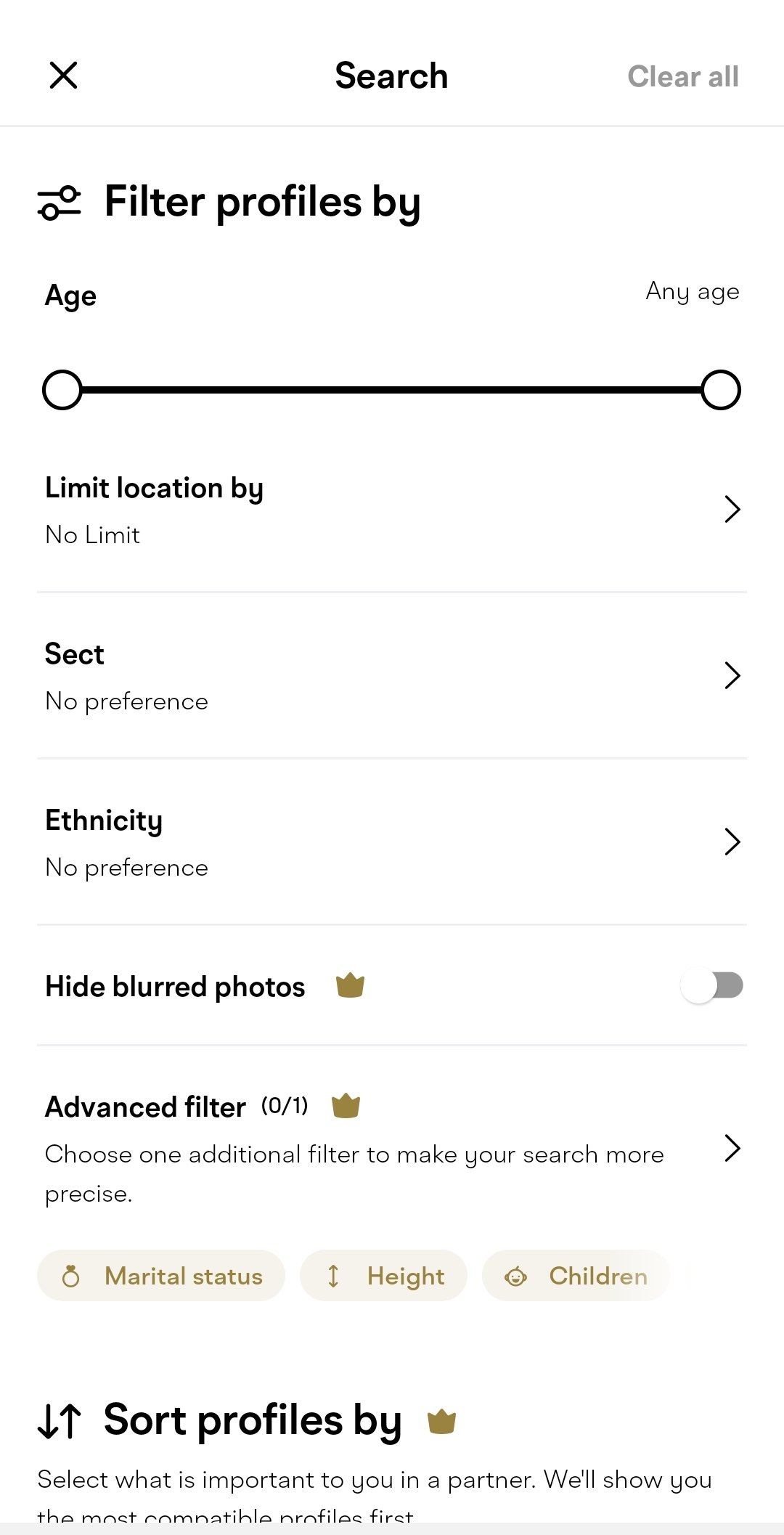Select the Marital status chip

click(161, 1276)
